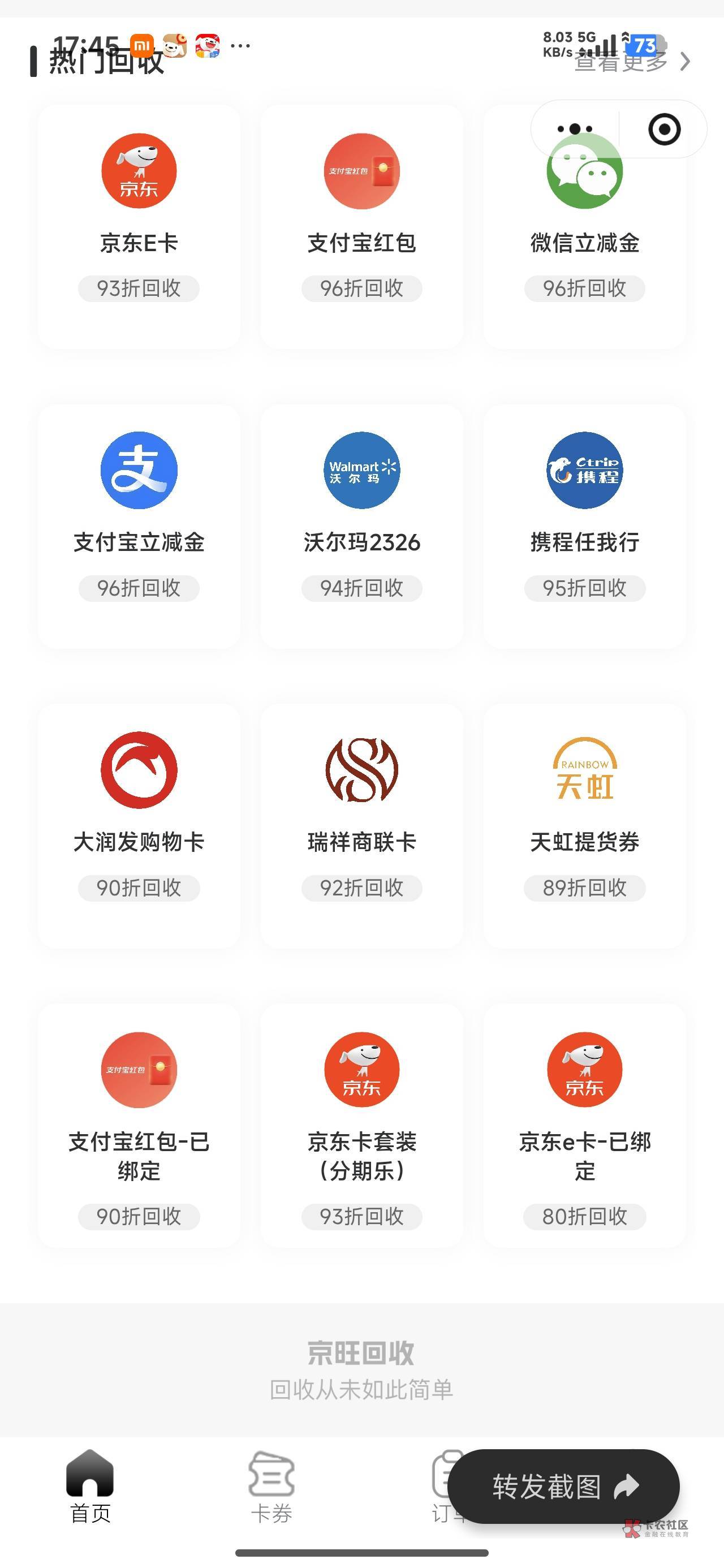The image size is (724, 1568).
Task: Select 支付宝红包 96折回收
Action: (x=361, y=226)
